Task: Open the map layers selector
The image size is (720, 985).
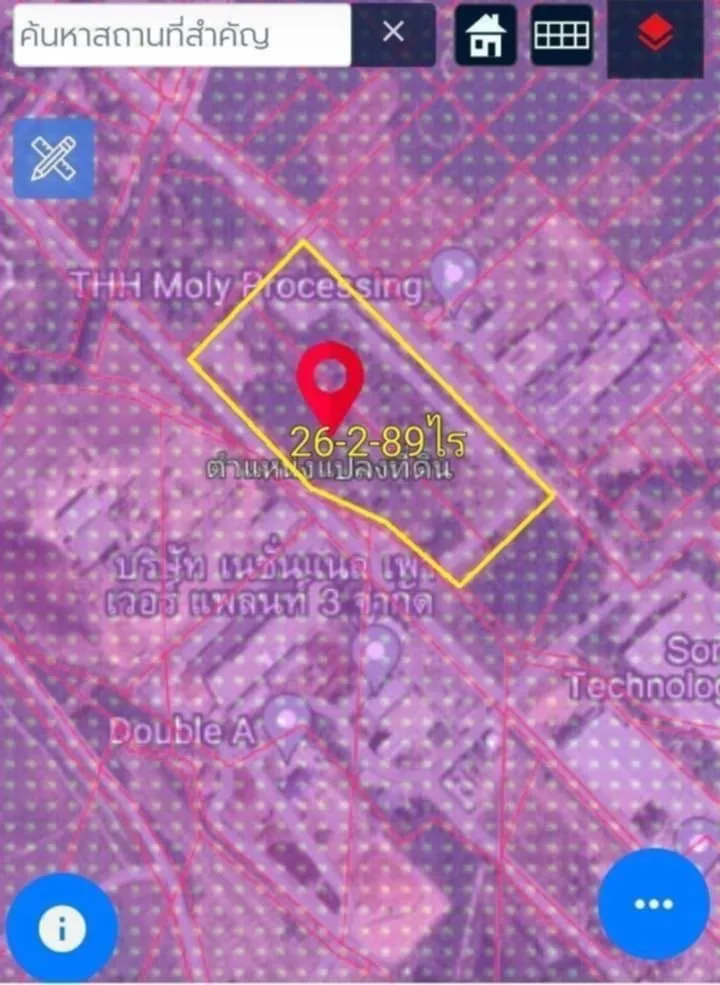Action: click(656, 35)
